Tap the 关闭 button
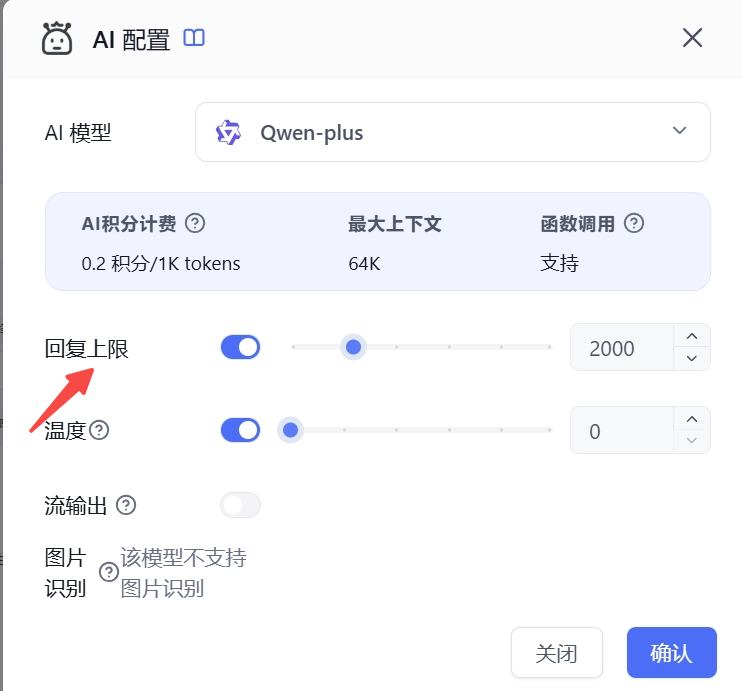The image size is (742, 691). tap(556, 653)
